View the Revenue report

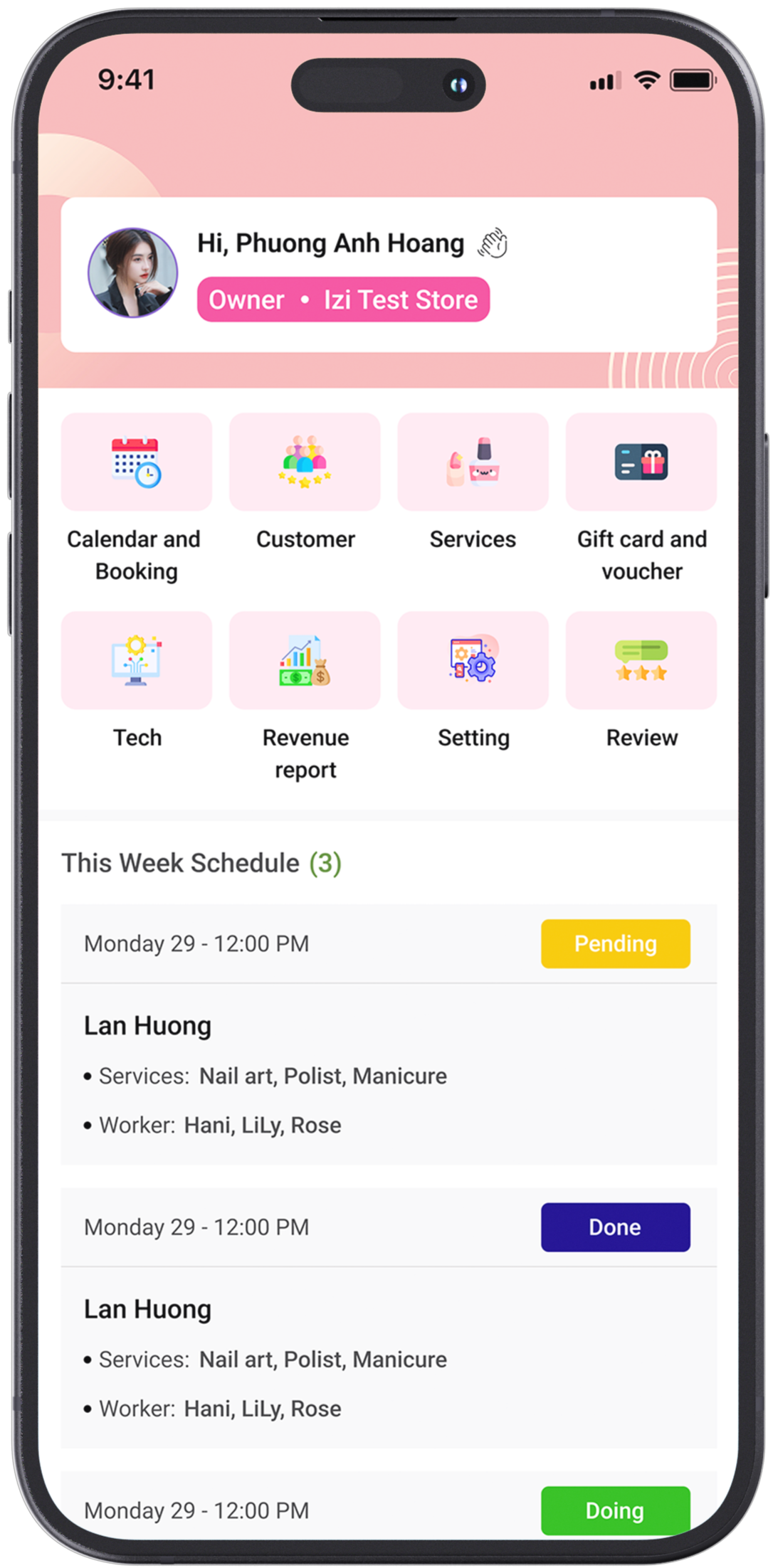pos(305,661)
